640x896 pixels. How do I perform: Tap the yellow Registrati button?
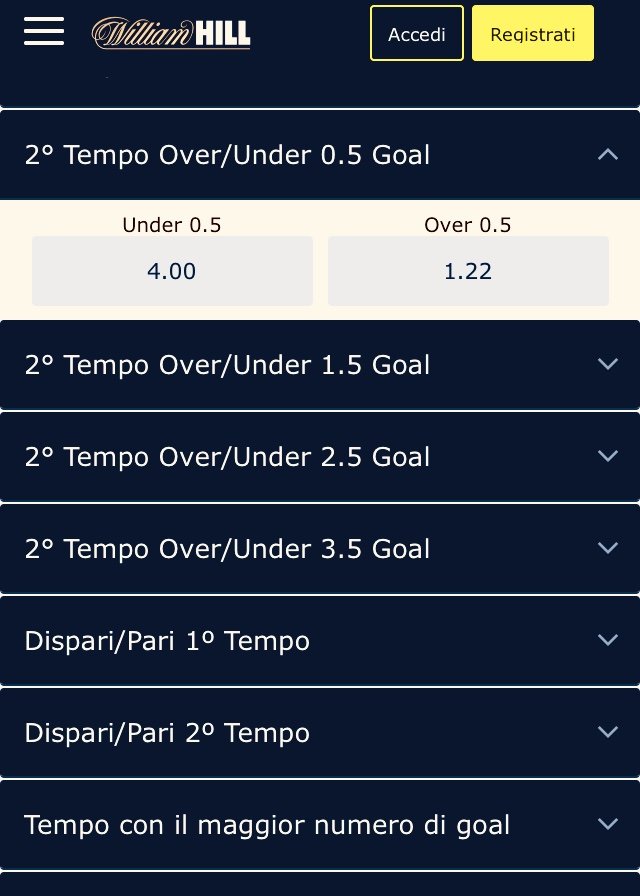(532, 34)
